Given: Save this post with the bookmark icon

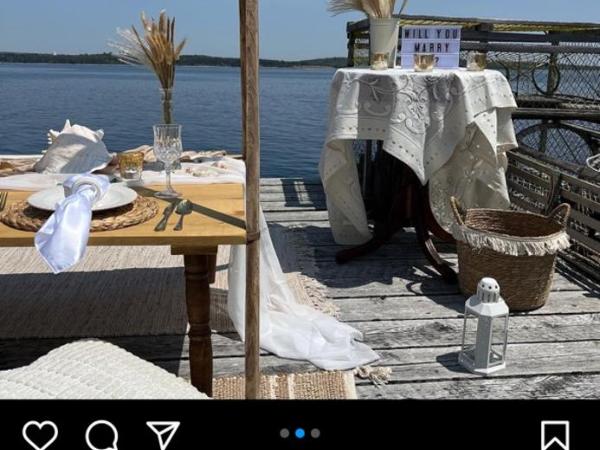Looking at the screenshot, I should (555, 435).
